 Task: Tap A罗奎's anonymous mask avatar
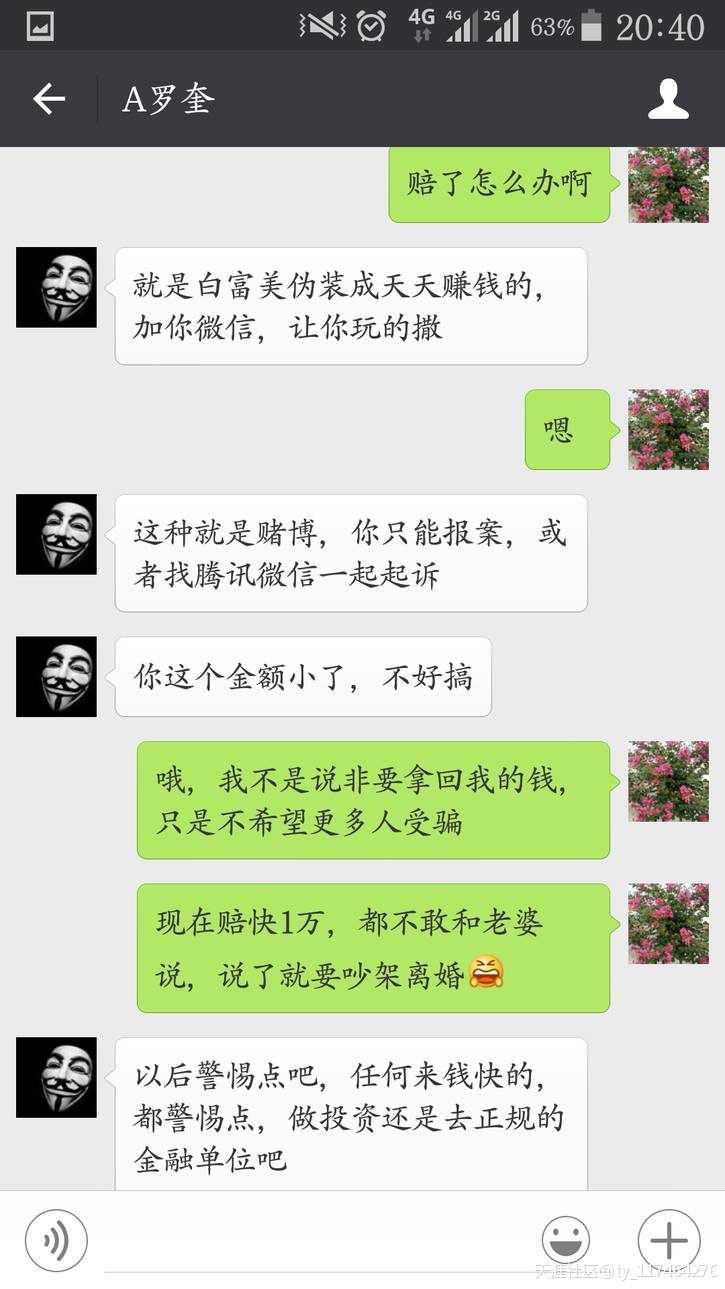(x=55, y=287)
